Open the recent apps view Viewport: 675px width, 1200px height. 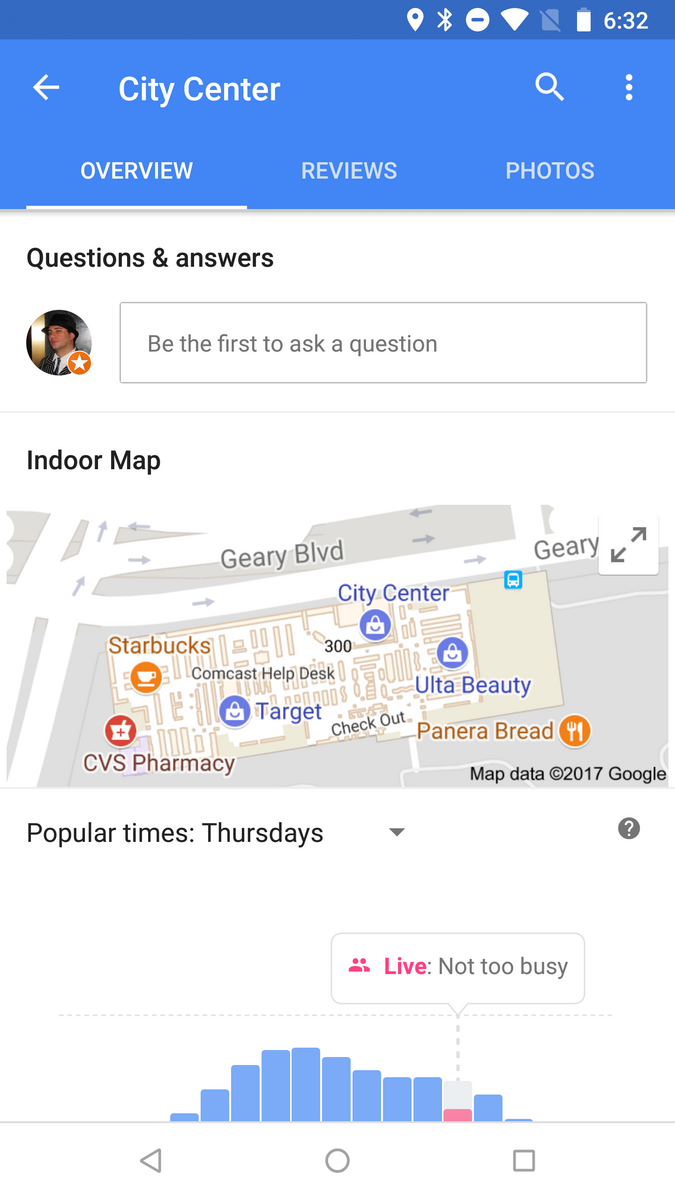[x=524, y=1160]
